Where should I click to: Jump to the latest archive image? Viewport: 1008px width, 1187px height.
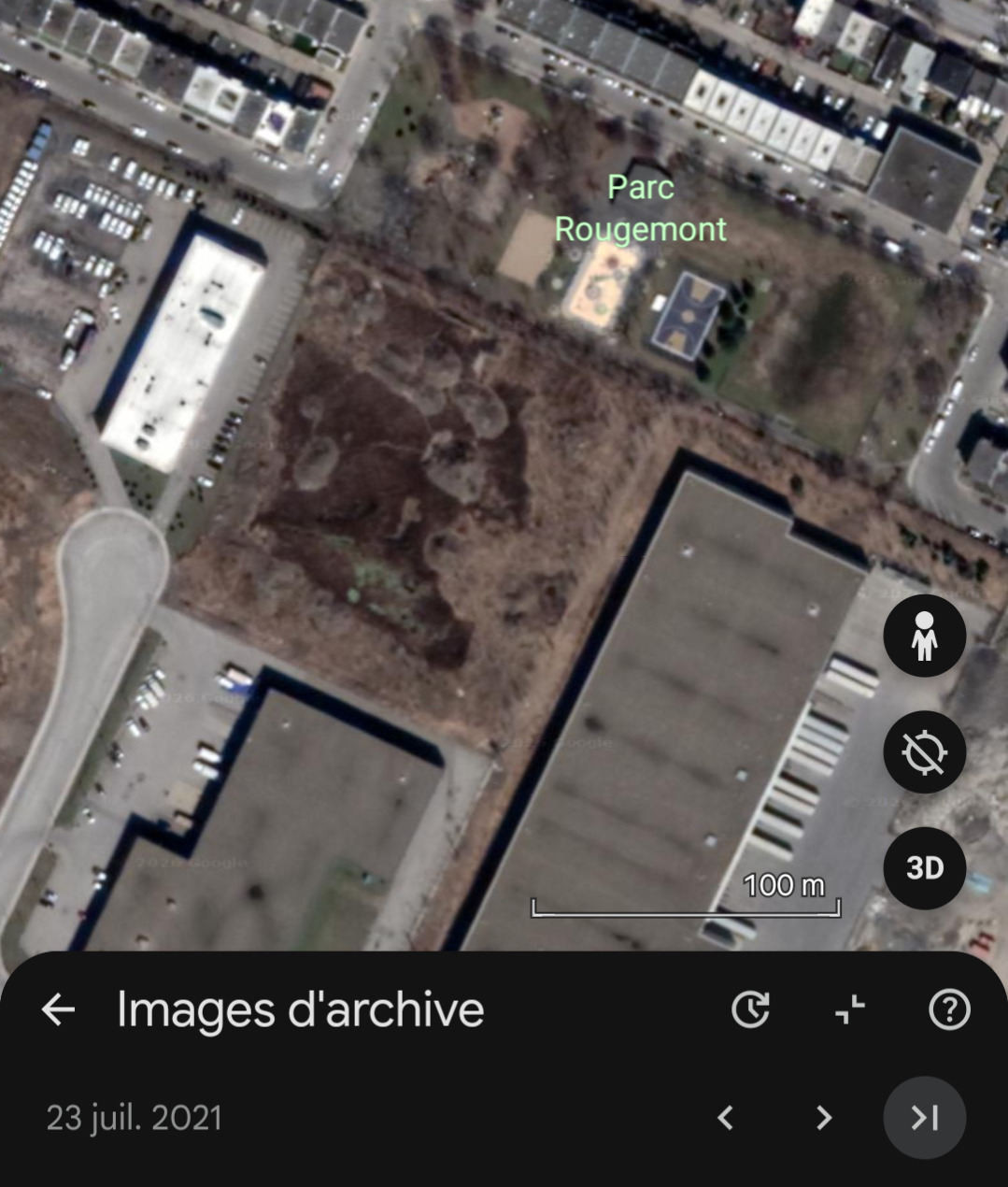tap(924, 1118)
